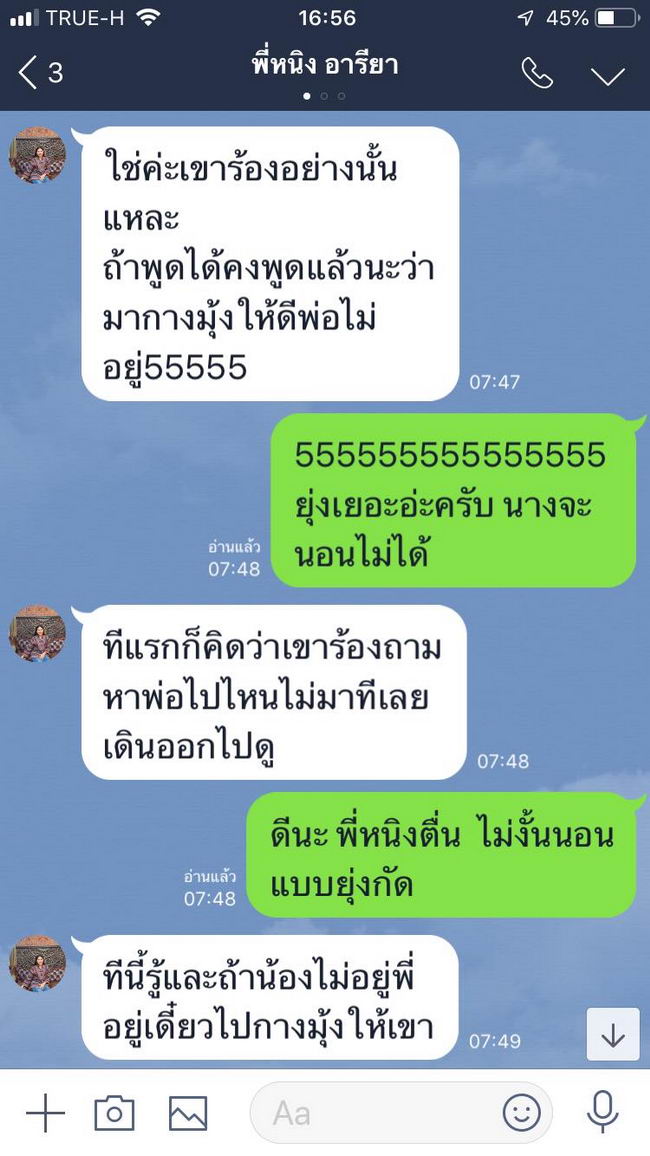Open the photo gallery picker
This screenshot has height=1156, width=650.
tap(187, 1112)
